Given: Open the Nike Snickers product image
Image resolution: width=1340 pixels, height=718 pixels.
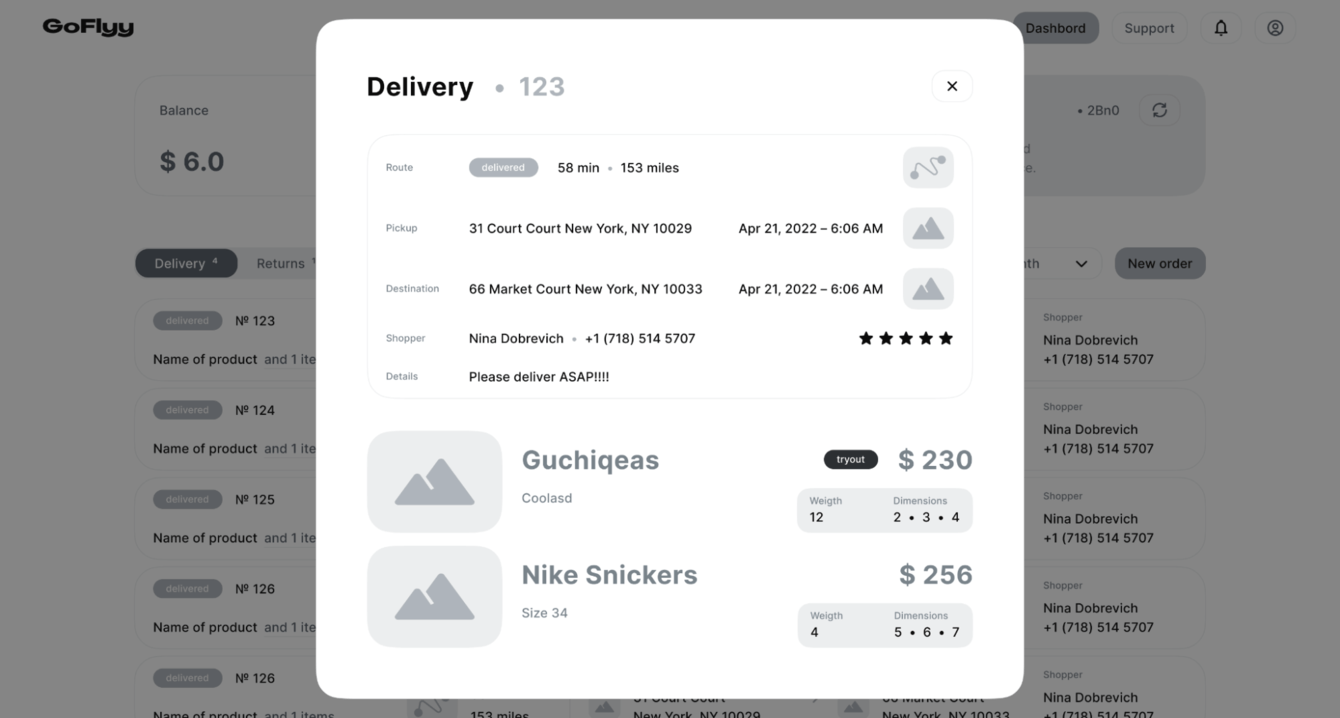Looking at the screenshot, I should (x=434, y=596).
